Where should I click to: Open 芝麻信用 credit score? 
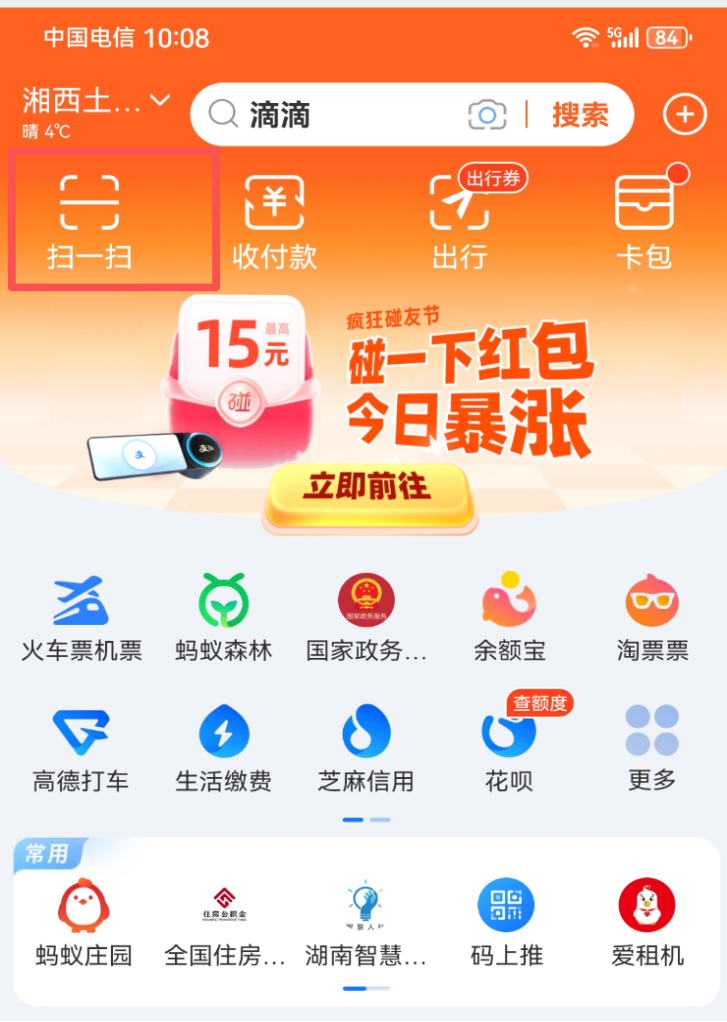tap(366, 750)
